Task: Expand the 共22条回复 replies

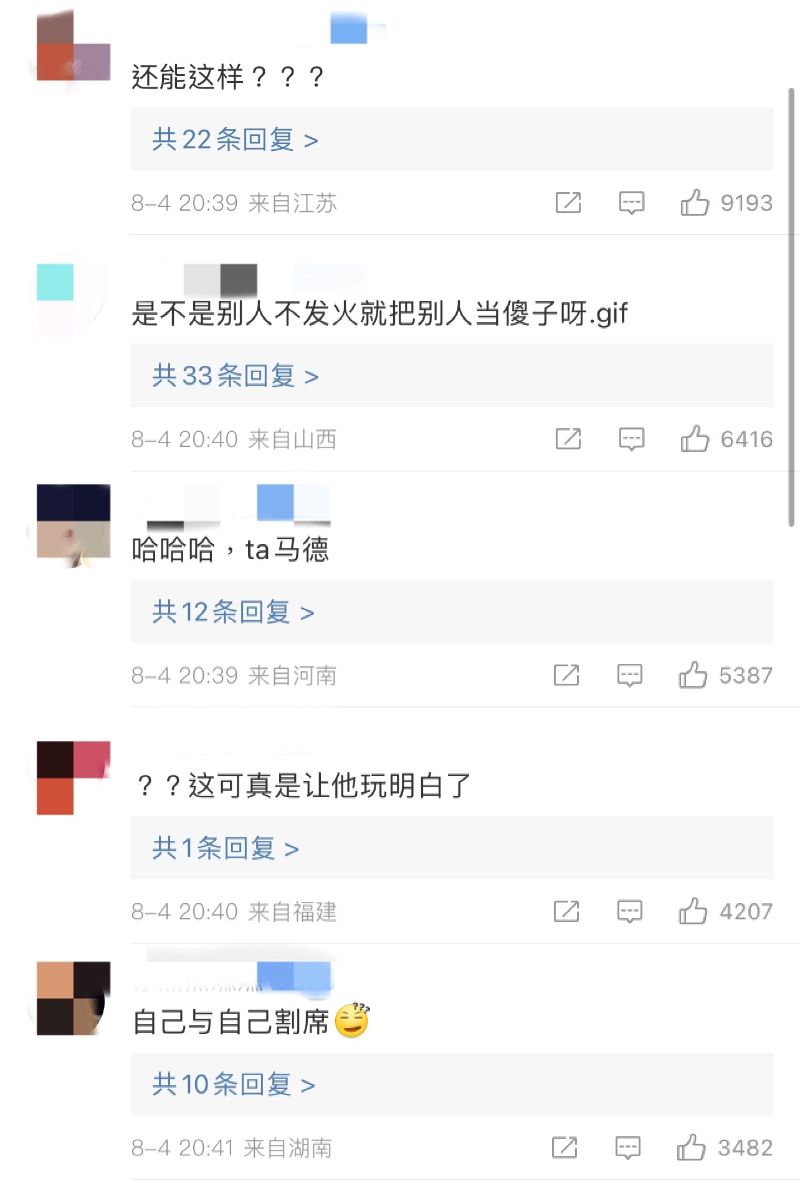Action: [x=235, y=139]
